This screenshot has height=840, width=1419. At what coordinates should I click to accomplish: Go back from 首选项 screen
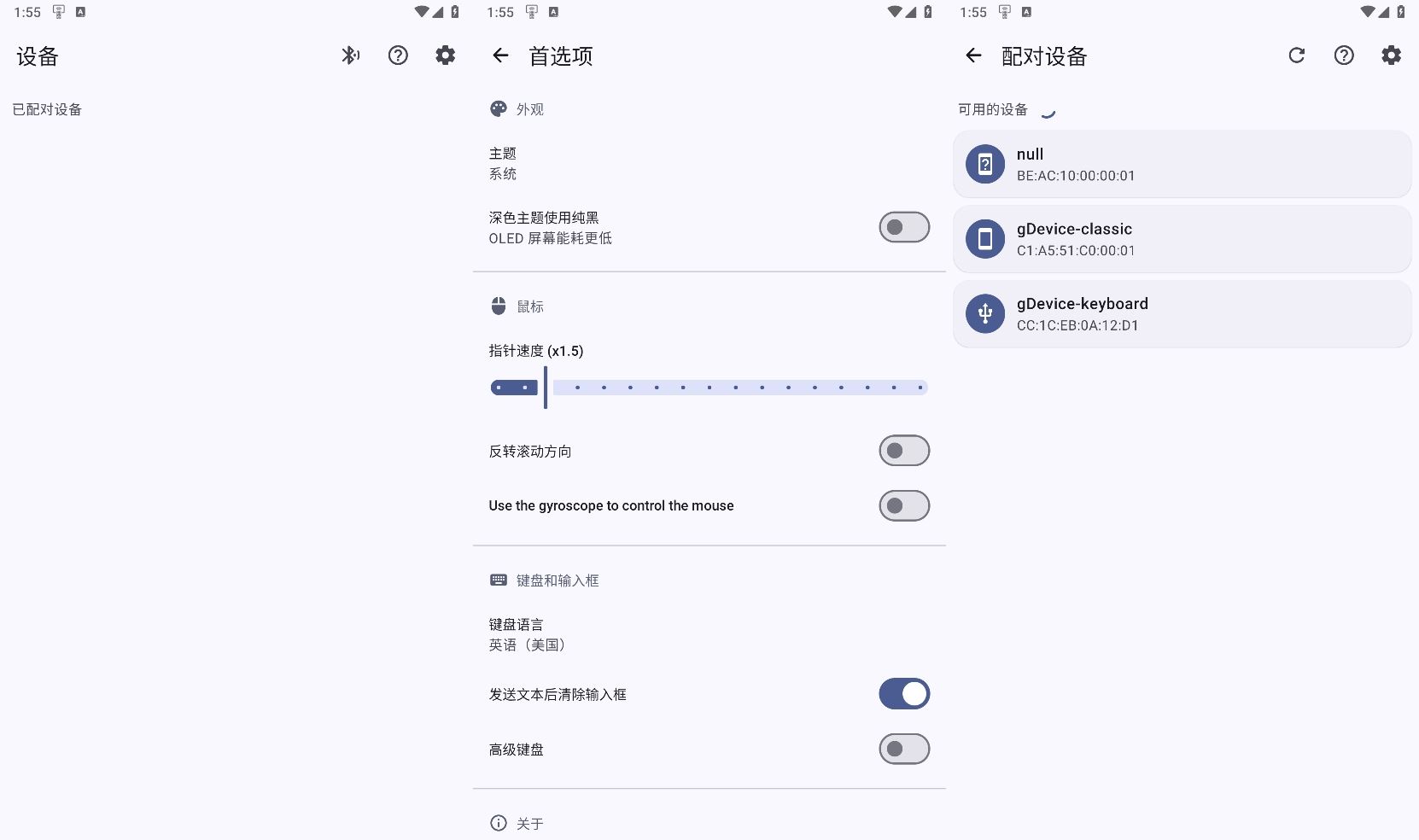point(500,55)
